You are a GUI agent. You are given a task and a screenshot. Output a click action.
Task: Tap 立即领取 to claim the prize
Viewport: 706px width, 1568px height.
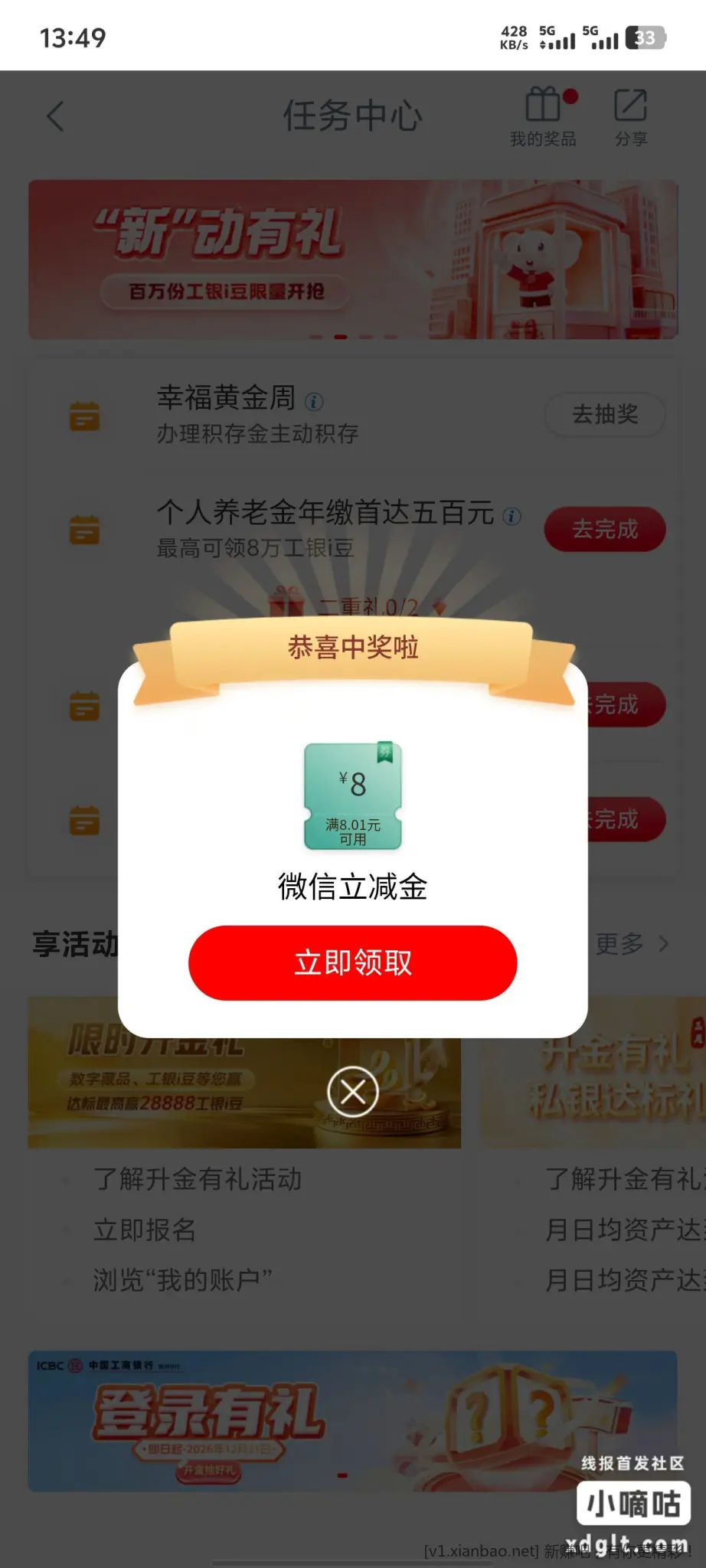click(353, 962)
